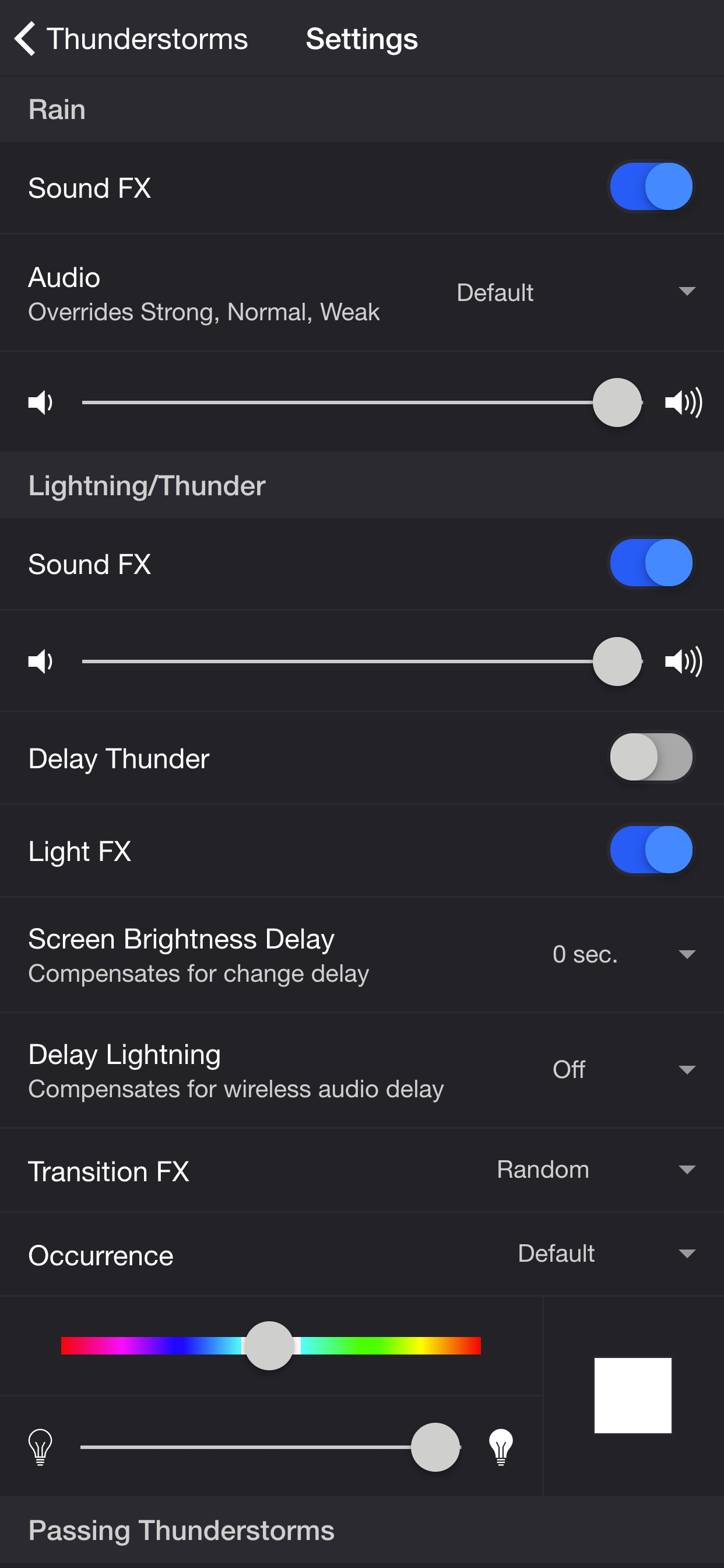Tap the Rain volume slider
Screen dimensions: 724x1568
(x=362, y=402)
